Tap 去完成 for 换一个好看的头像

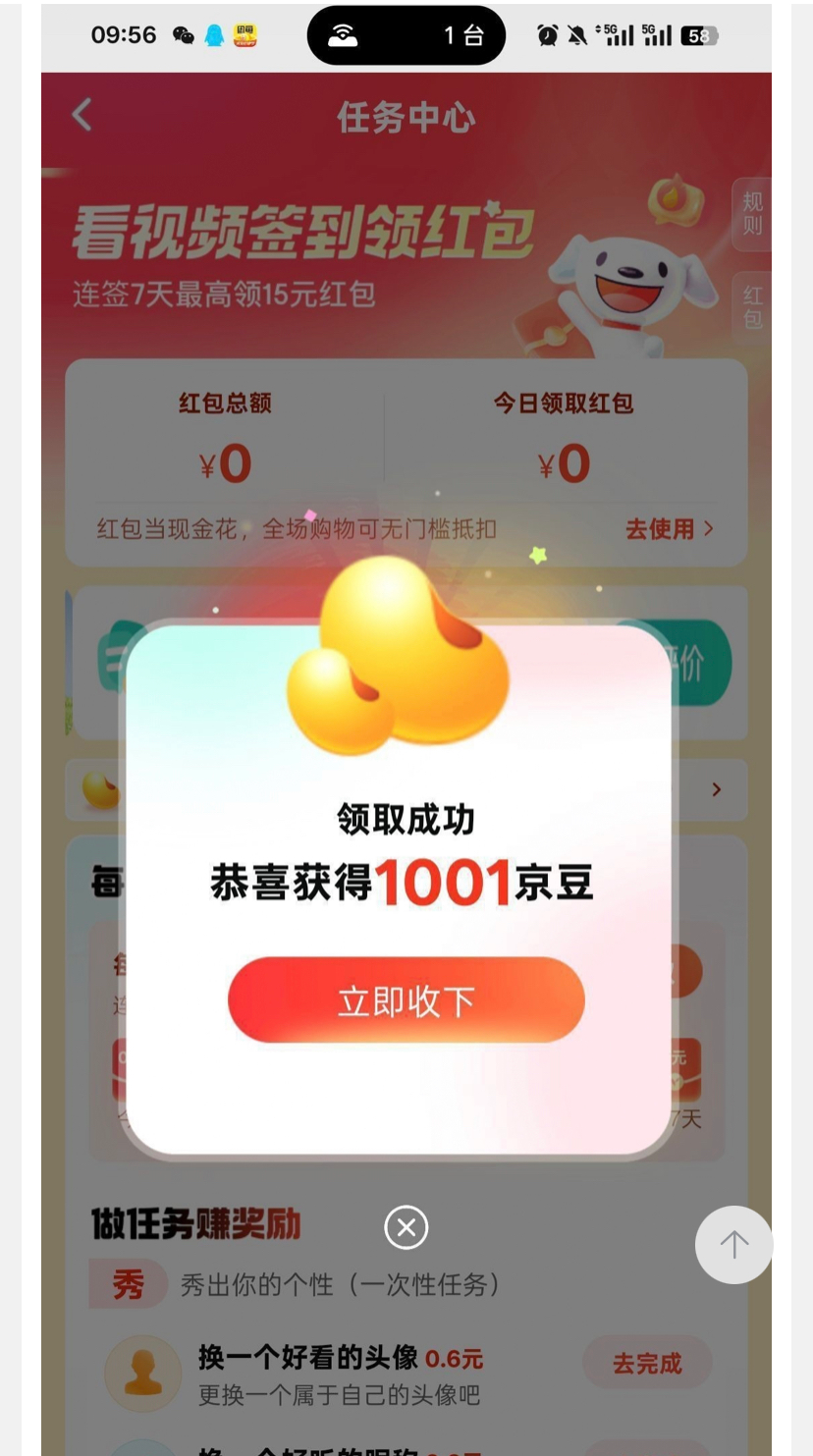647,1363
